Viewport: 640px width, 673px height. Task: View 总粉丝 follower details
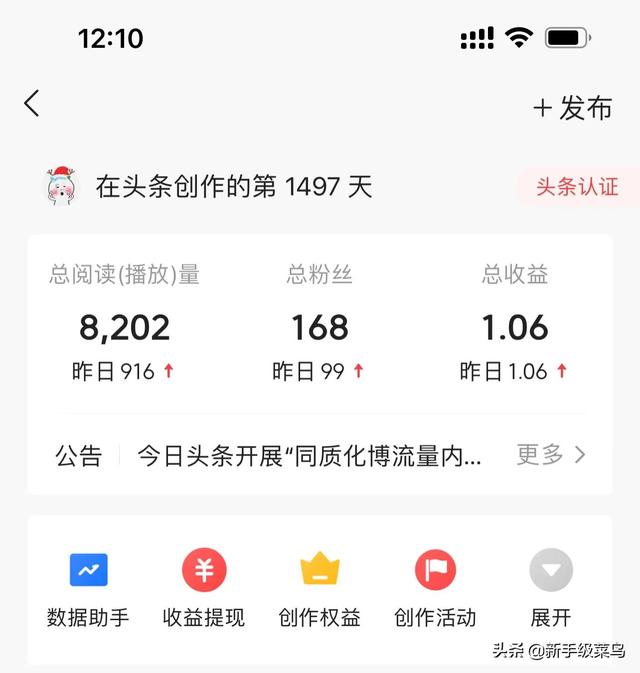[x=319, y=327]
